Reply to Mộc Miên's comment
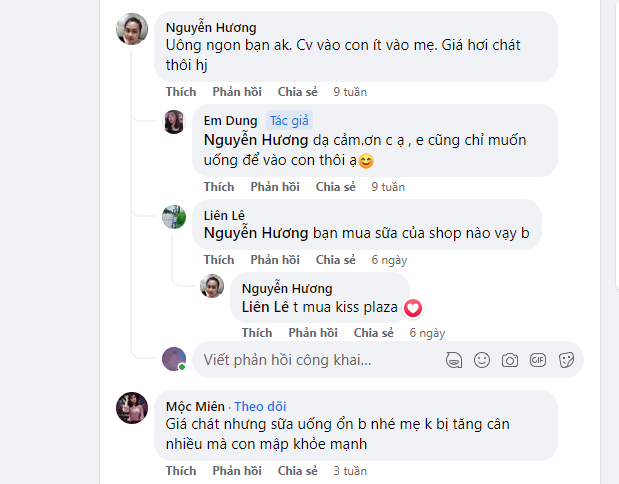 click(236, 470)
